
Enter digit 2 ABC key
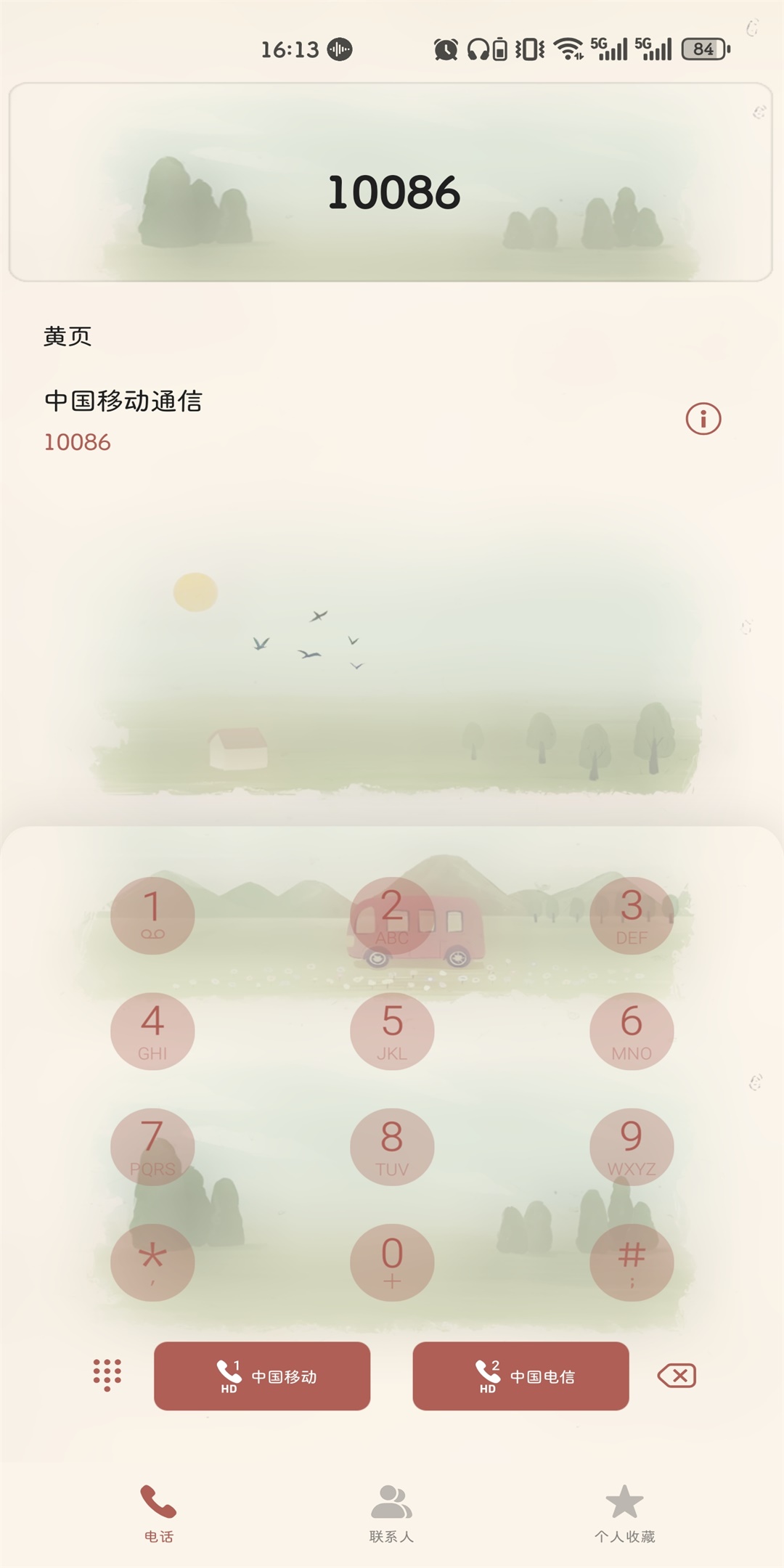[x=392, y=915]
